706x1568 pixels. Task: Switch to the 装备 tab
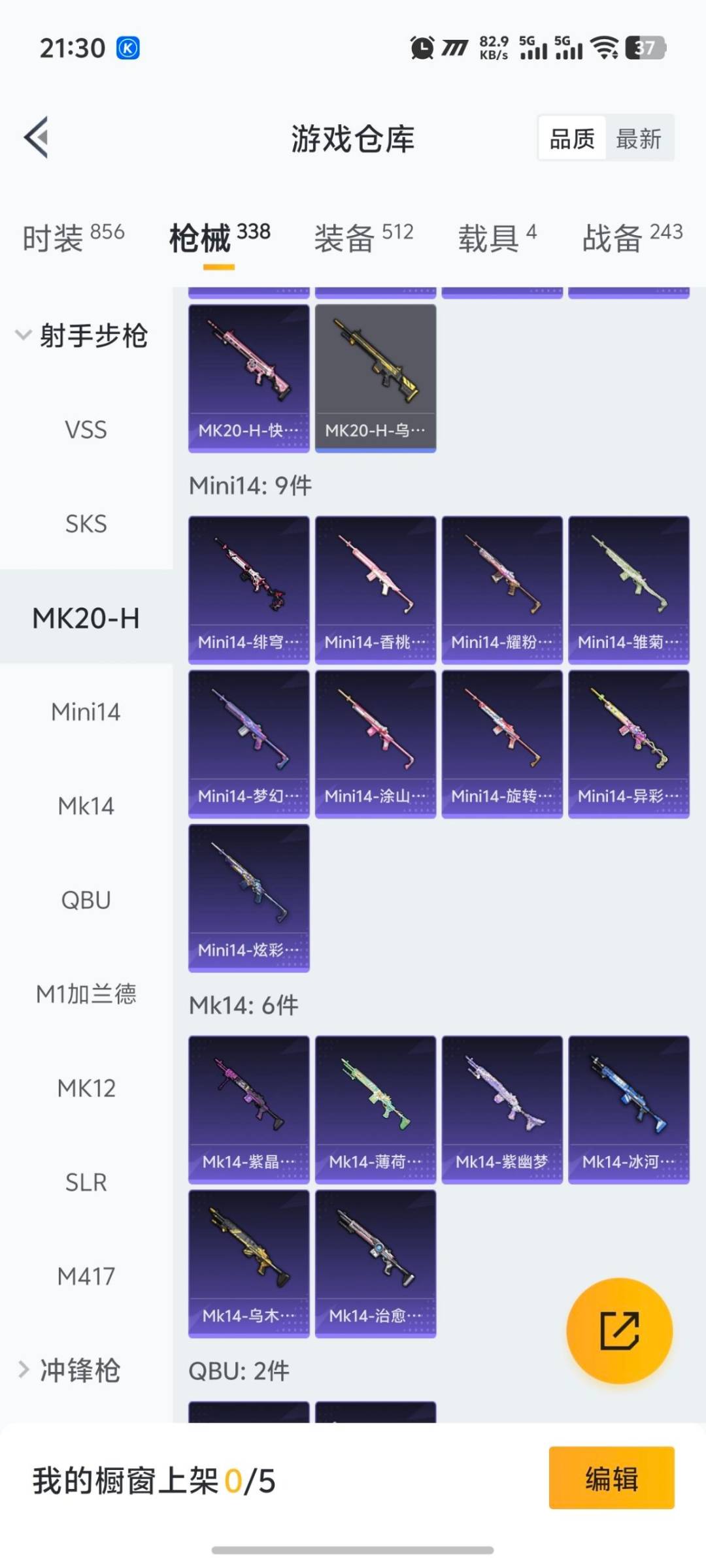point(363,237)
